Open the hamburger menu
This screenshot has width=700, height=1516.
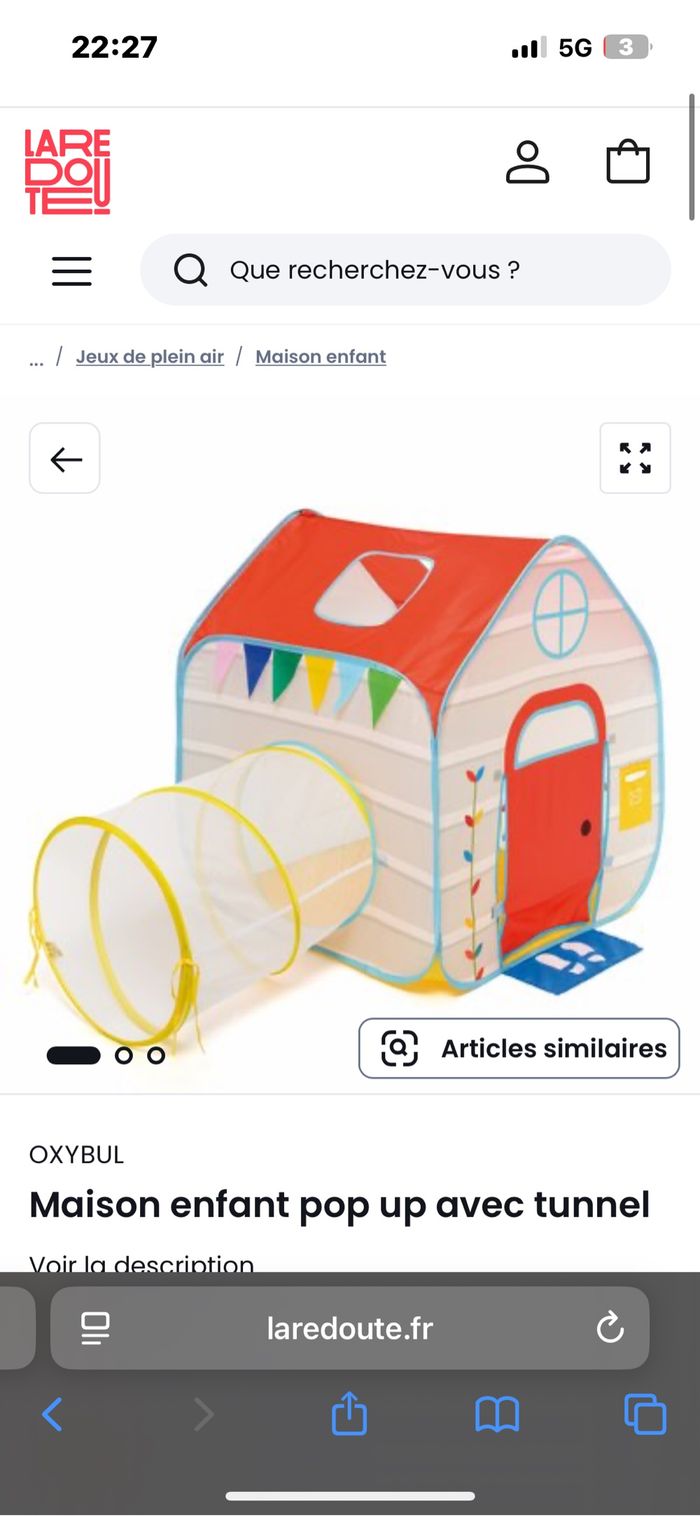[x=72, y=271]
